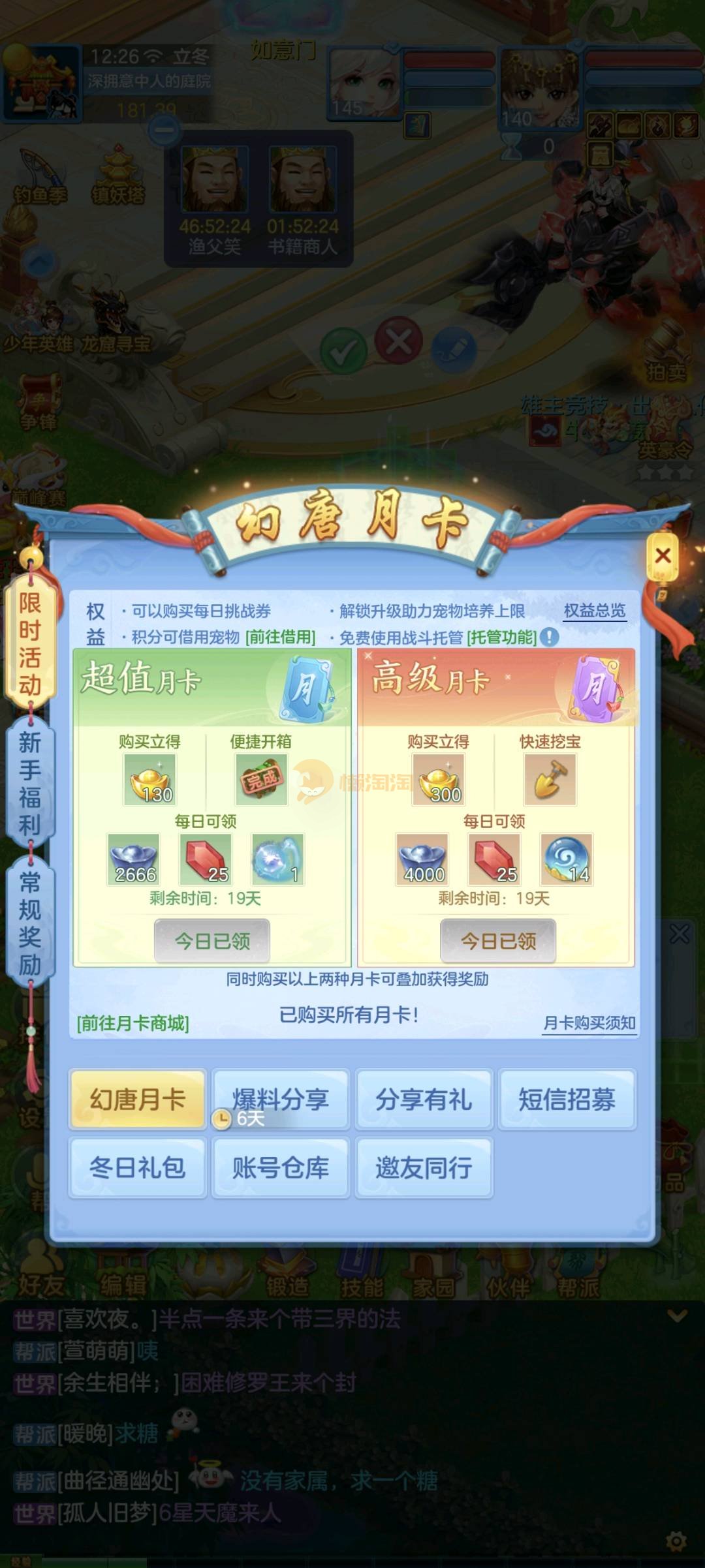
Task: Go to [前往月卡商城]
Action: [133, 1023]
